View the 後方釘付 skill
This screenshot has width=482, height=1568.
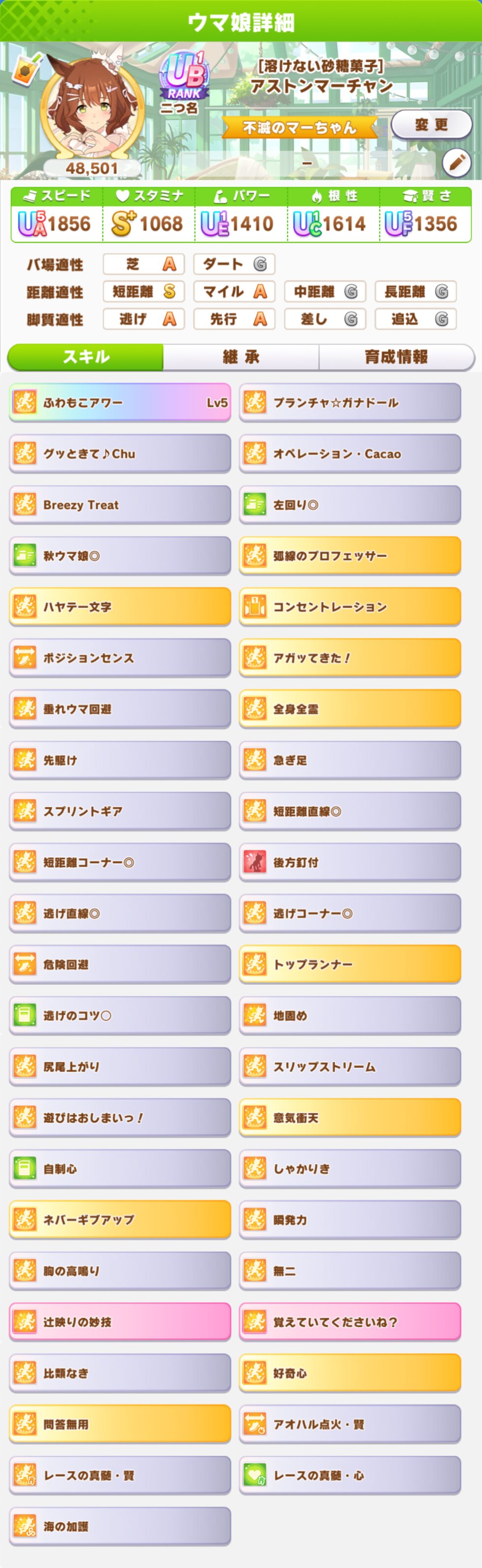tap(350, 862)
